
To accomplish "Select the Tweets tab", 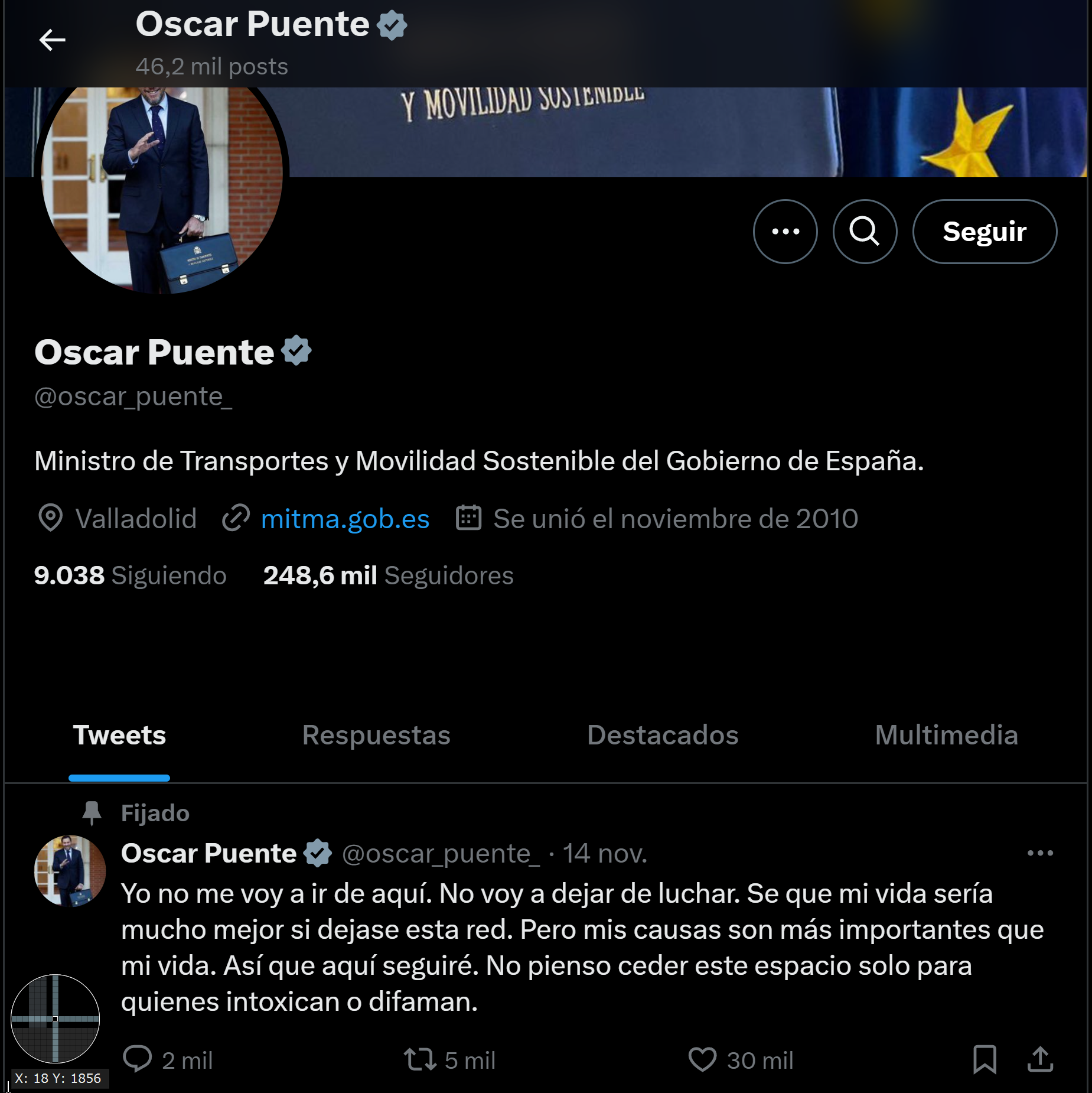I will [119, 736].
